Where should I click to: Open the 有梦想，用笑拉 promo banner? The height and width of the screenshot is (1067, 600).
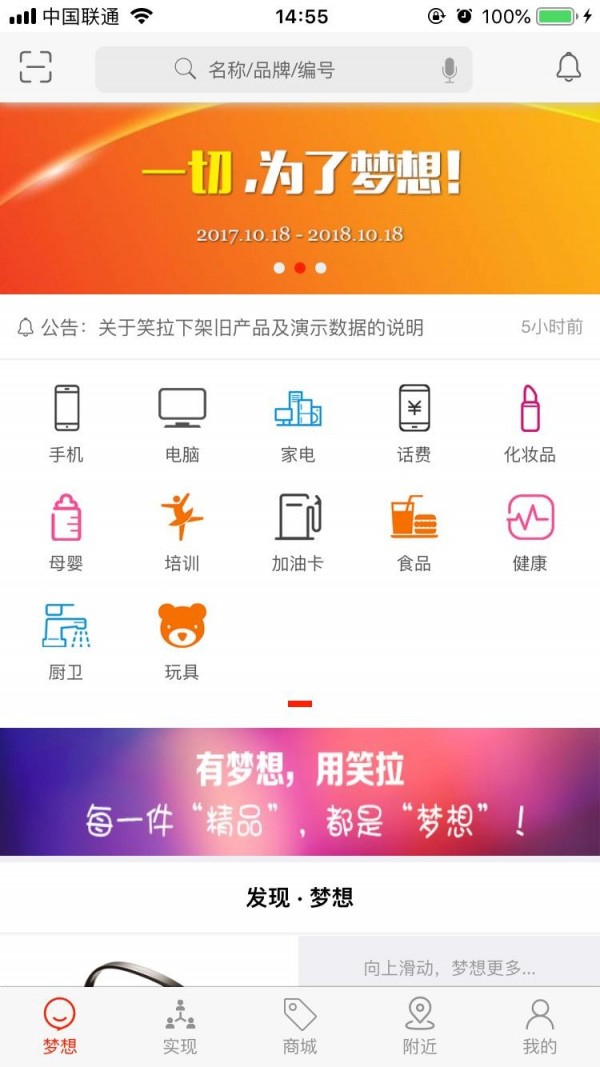(300, 791)
